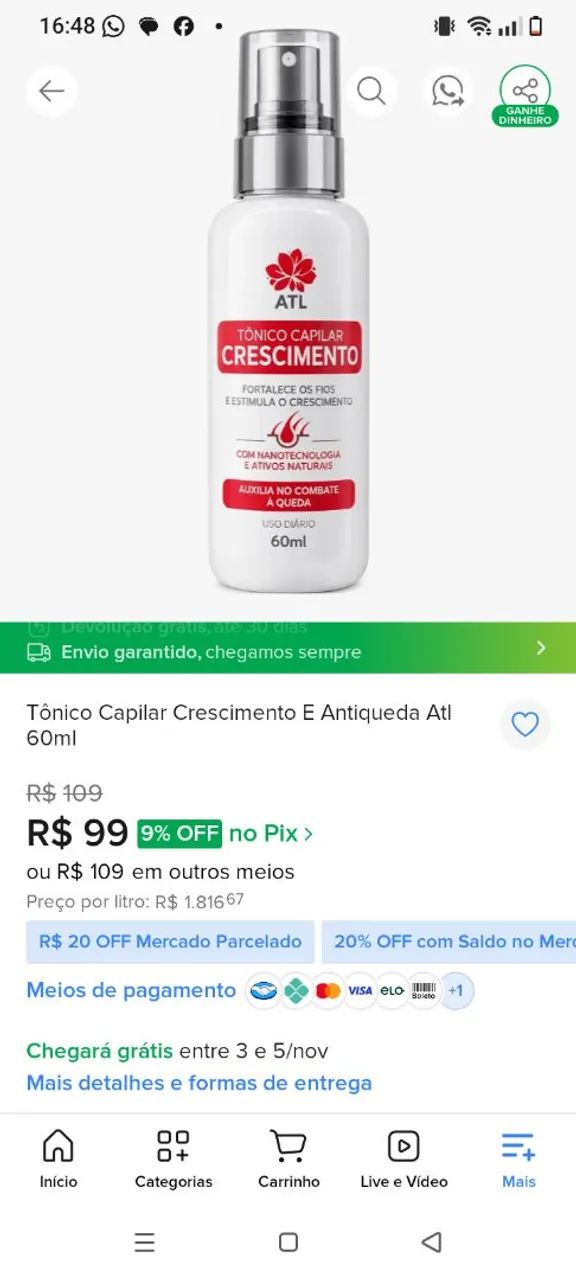Open the Carrinho tab
Viewport: 576px width, 1280px height.
point(289,1159)
